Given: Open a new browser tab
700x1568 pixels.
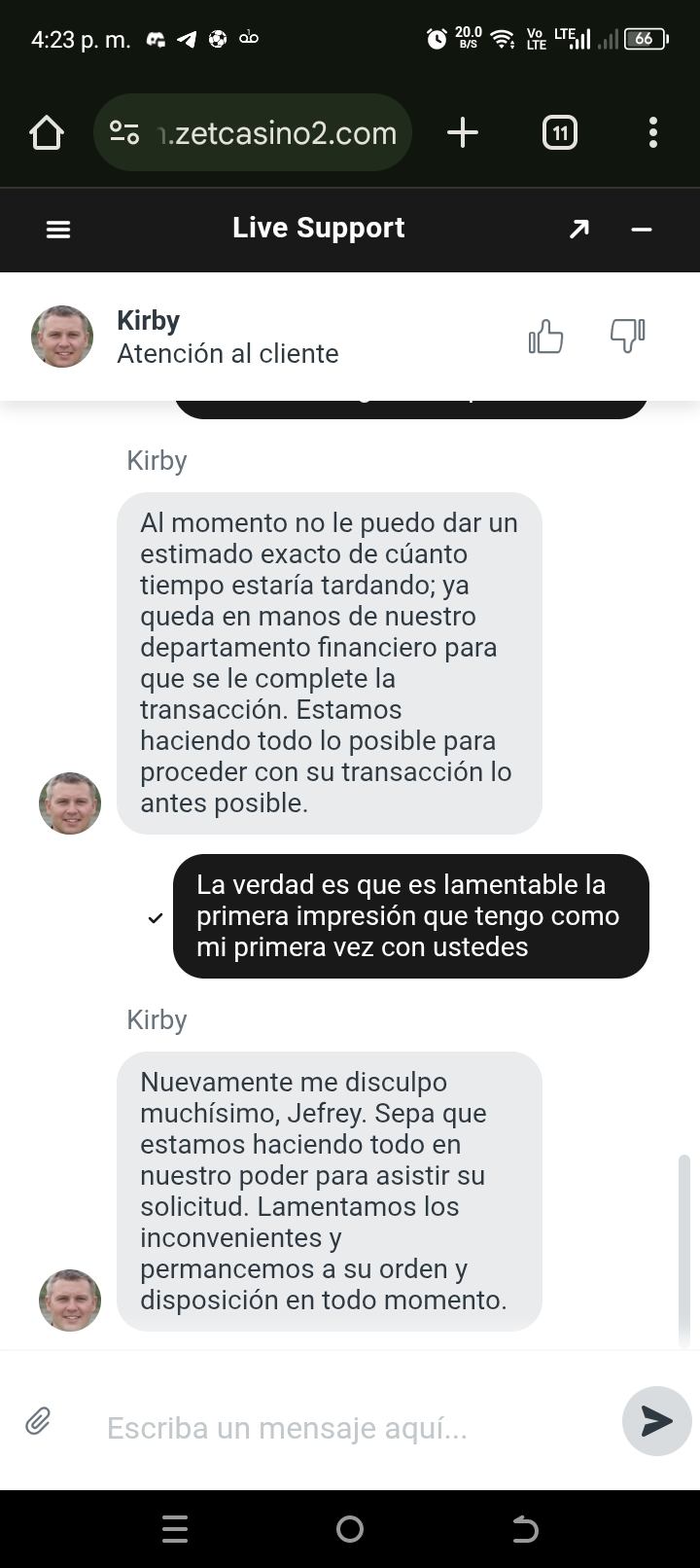Looking at the screenshot, I should [462, 132].
